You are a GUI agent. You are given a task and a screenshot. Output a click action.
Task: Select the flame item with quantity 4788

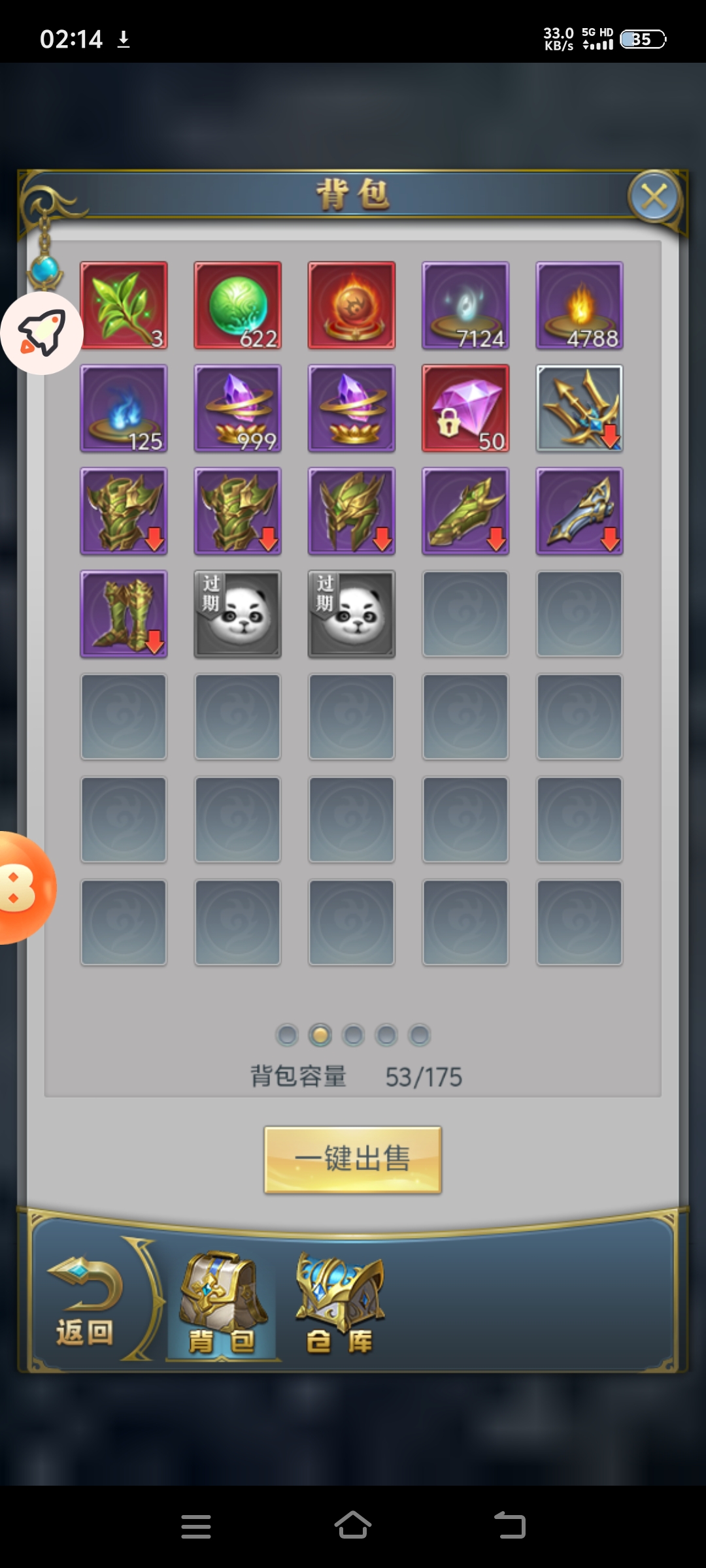pos(579,305)
